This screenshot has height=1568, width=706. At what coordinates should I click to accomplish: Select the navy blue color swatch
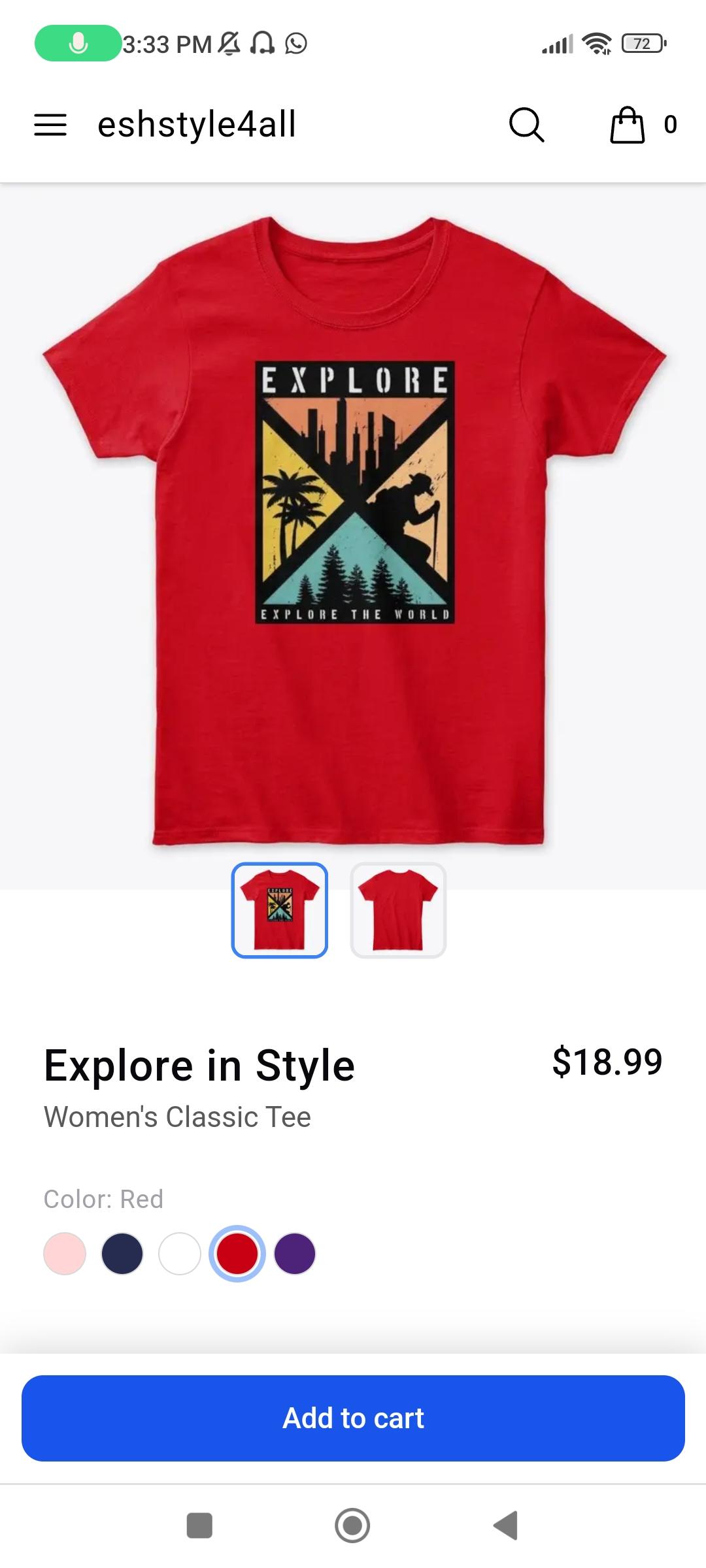pyautogui.click(x=122, y=1254)
